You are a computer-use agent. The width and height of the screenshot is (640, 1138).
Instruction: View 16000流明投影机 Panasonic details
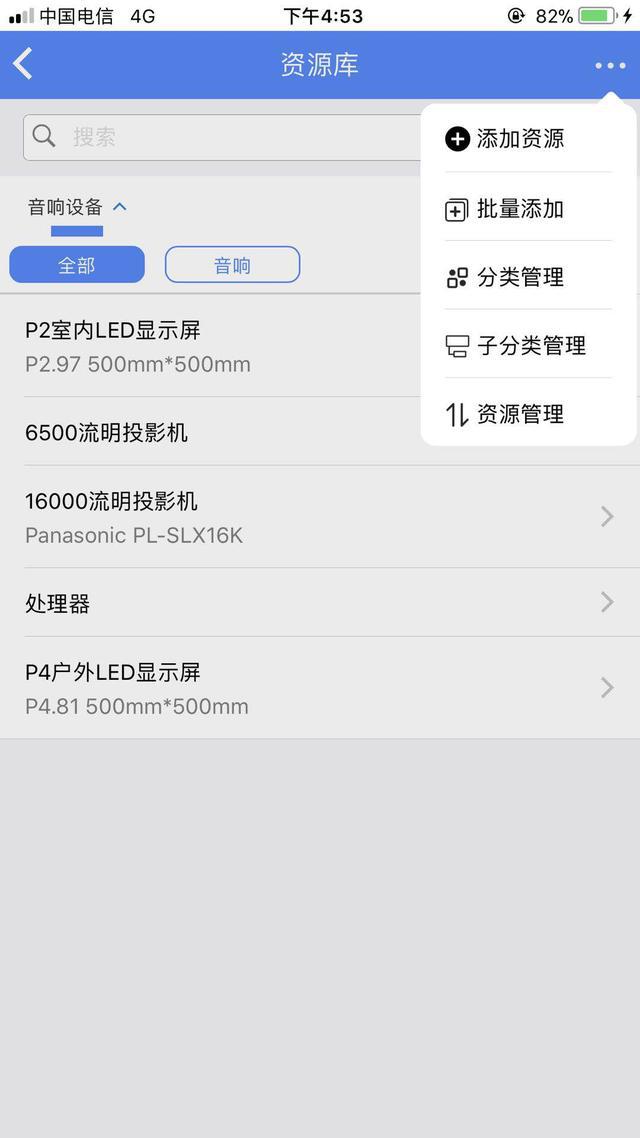coord(300,516)
